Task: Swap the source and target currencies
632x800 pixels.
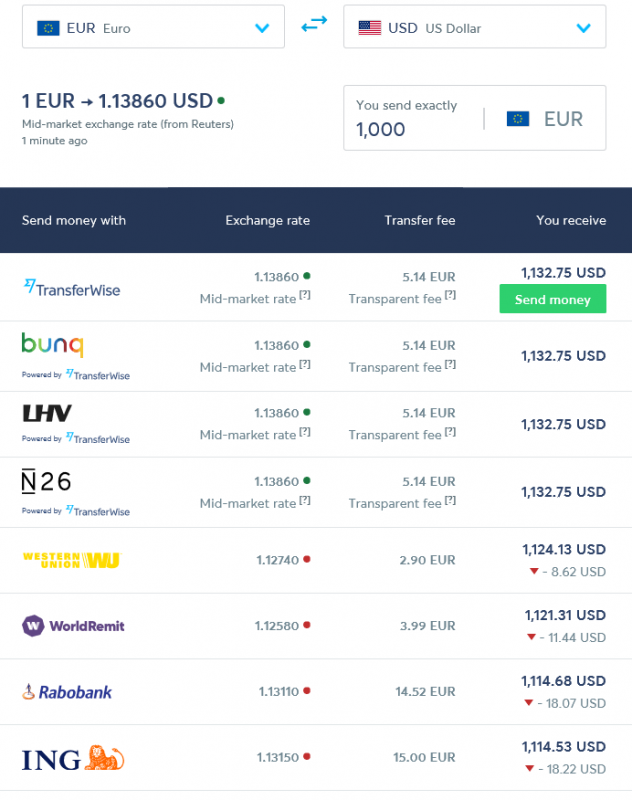Action: (x=314, y=24)
